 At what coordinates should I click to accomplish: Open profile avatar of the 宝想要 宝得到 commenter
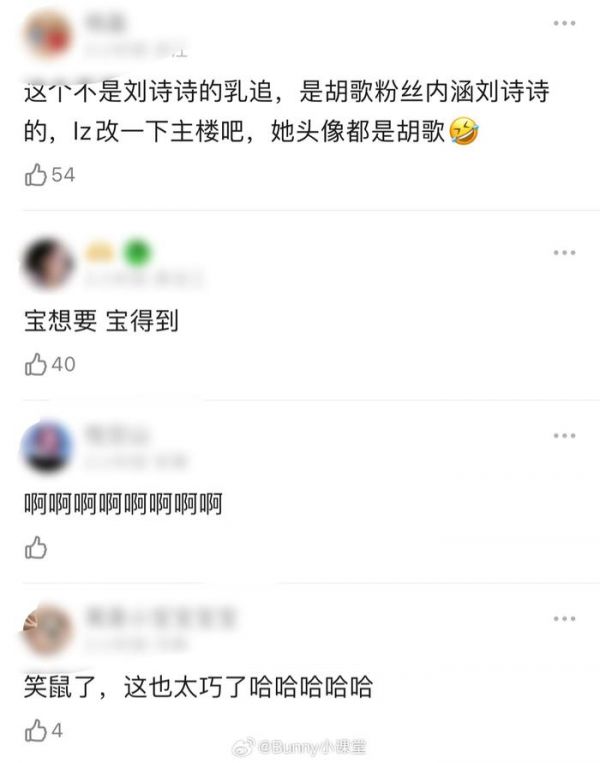coord(48,264)
